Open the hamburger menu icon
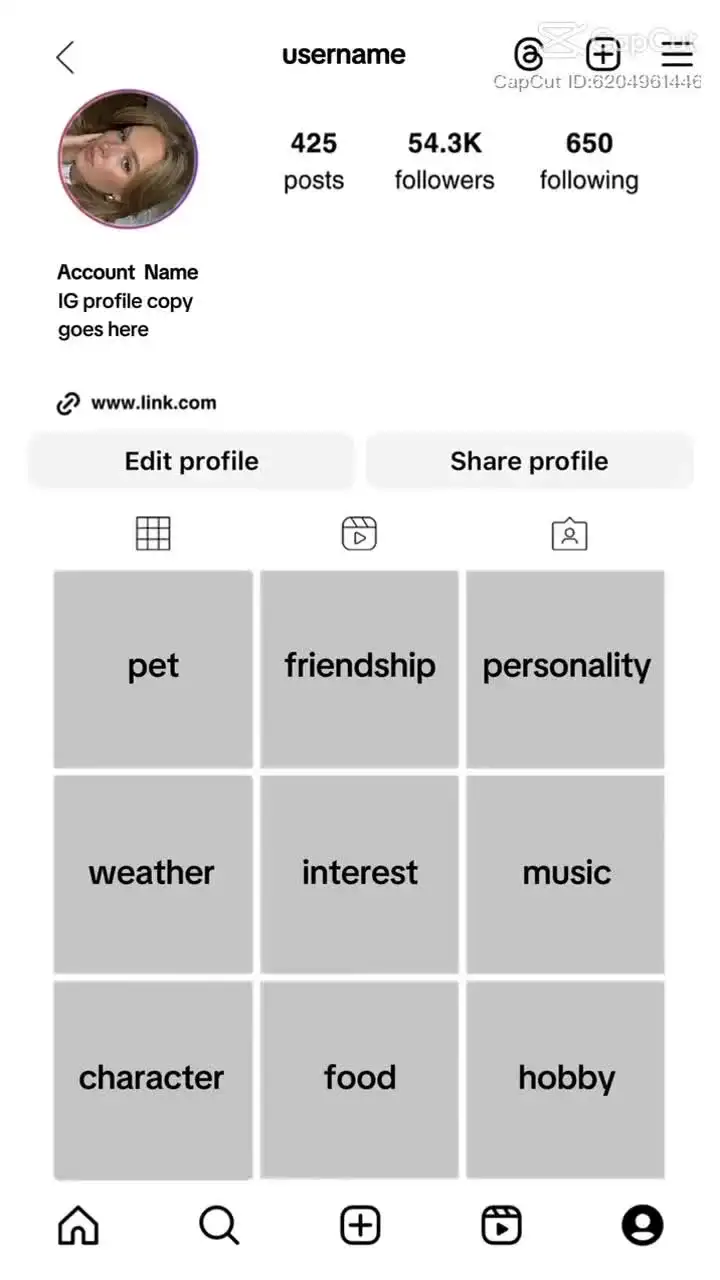The width and height of the screenshot is (720, 1280). (x=676, y=56)
